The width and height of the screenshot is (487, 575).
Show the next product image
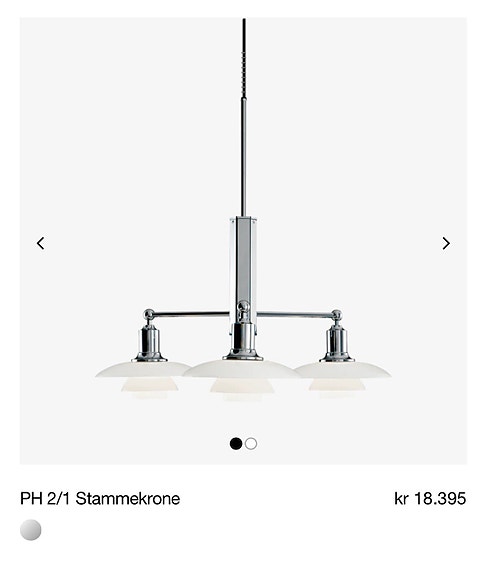446,243
